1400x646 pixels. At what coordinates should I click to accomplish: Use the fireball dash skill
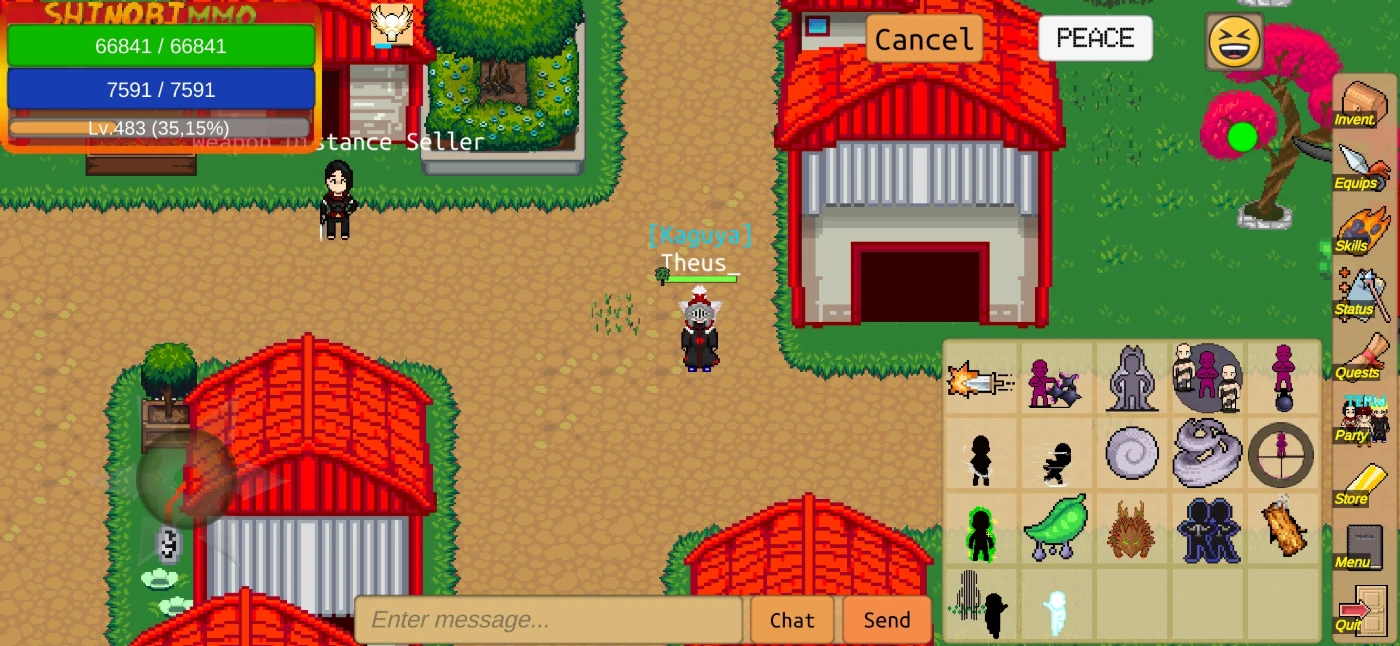(980, 380)
